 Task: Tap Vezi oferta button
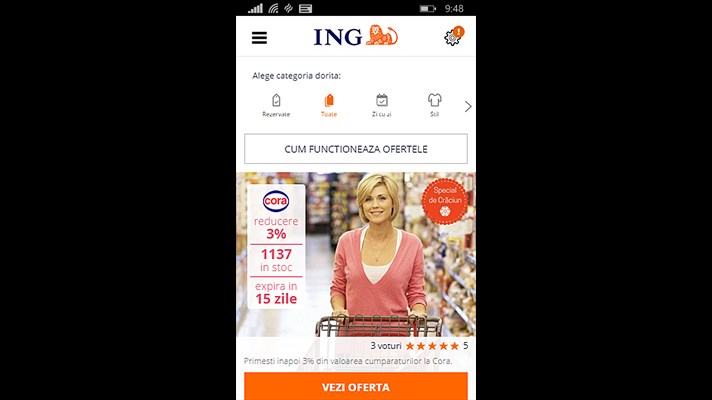(356, 386)
